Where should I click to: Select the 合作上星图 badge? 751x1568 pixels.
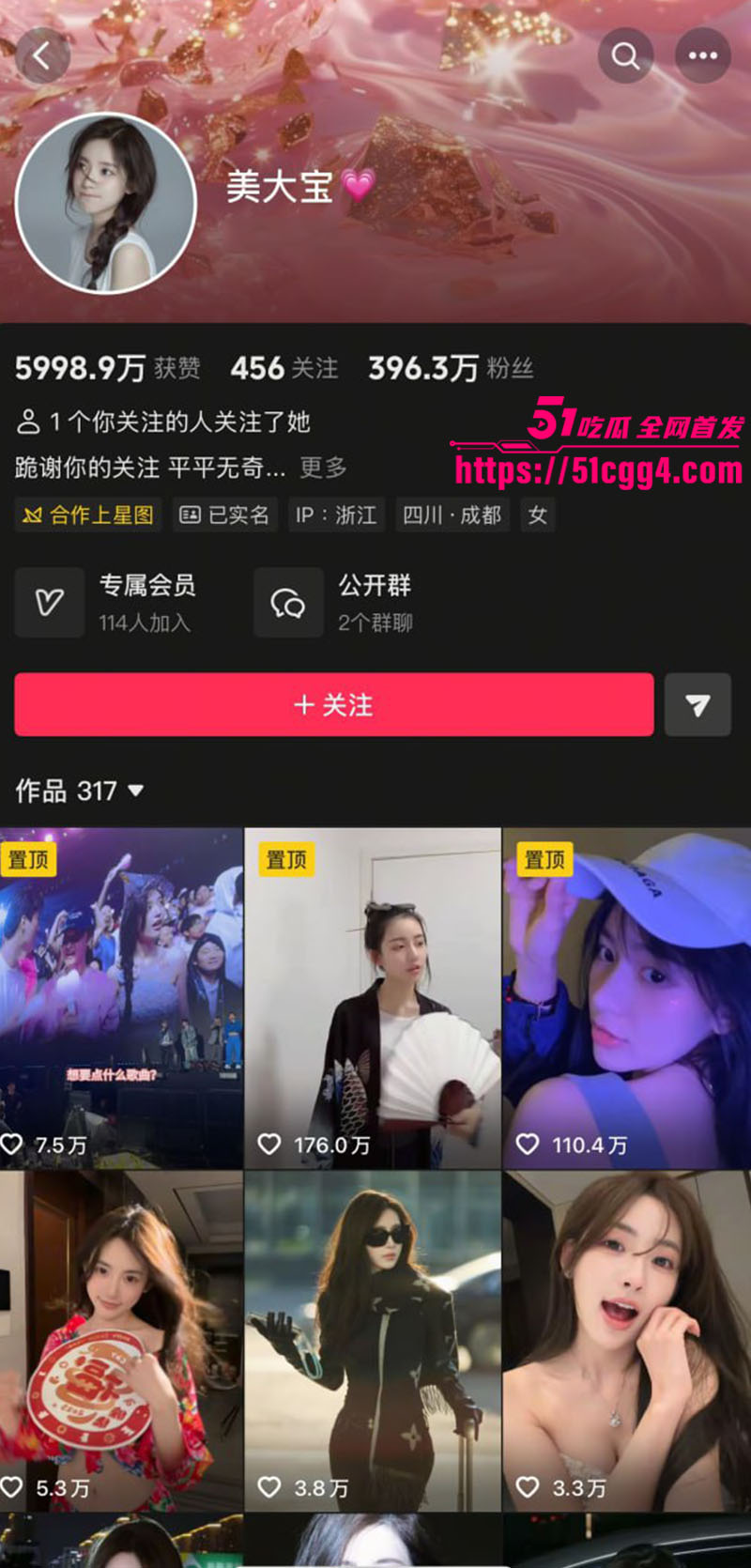(87, 515)
